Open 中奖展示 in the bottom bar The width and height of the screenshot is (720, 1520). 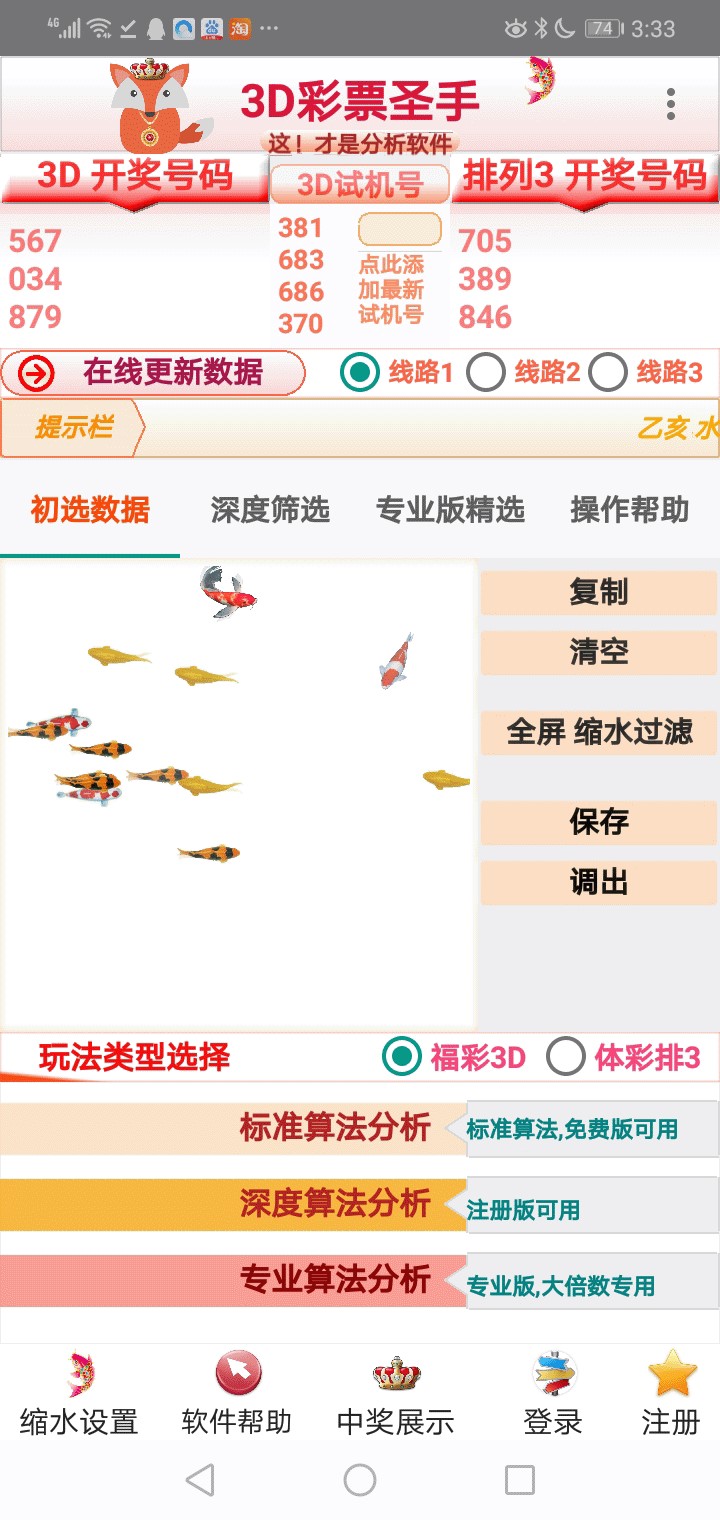click(x=396, y=1394)
